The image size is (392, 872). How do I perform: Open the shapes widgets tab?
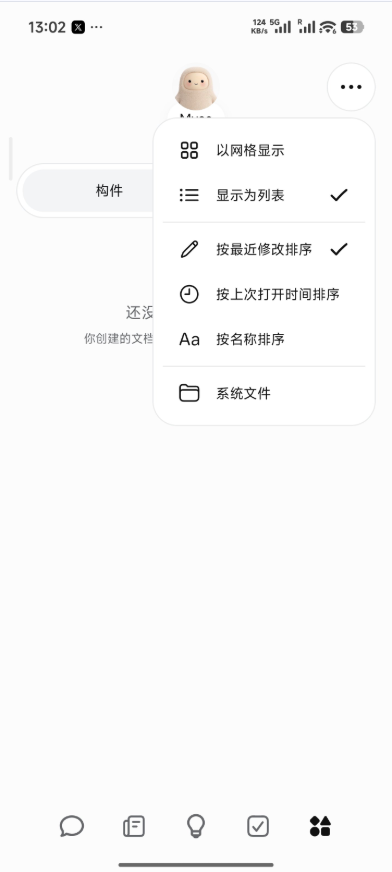(320, 826)
